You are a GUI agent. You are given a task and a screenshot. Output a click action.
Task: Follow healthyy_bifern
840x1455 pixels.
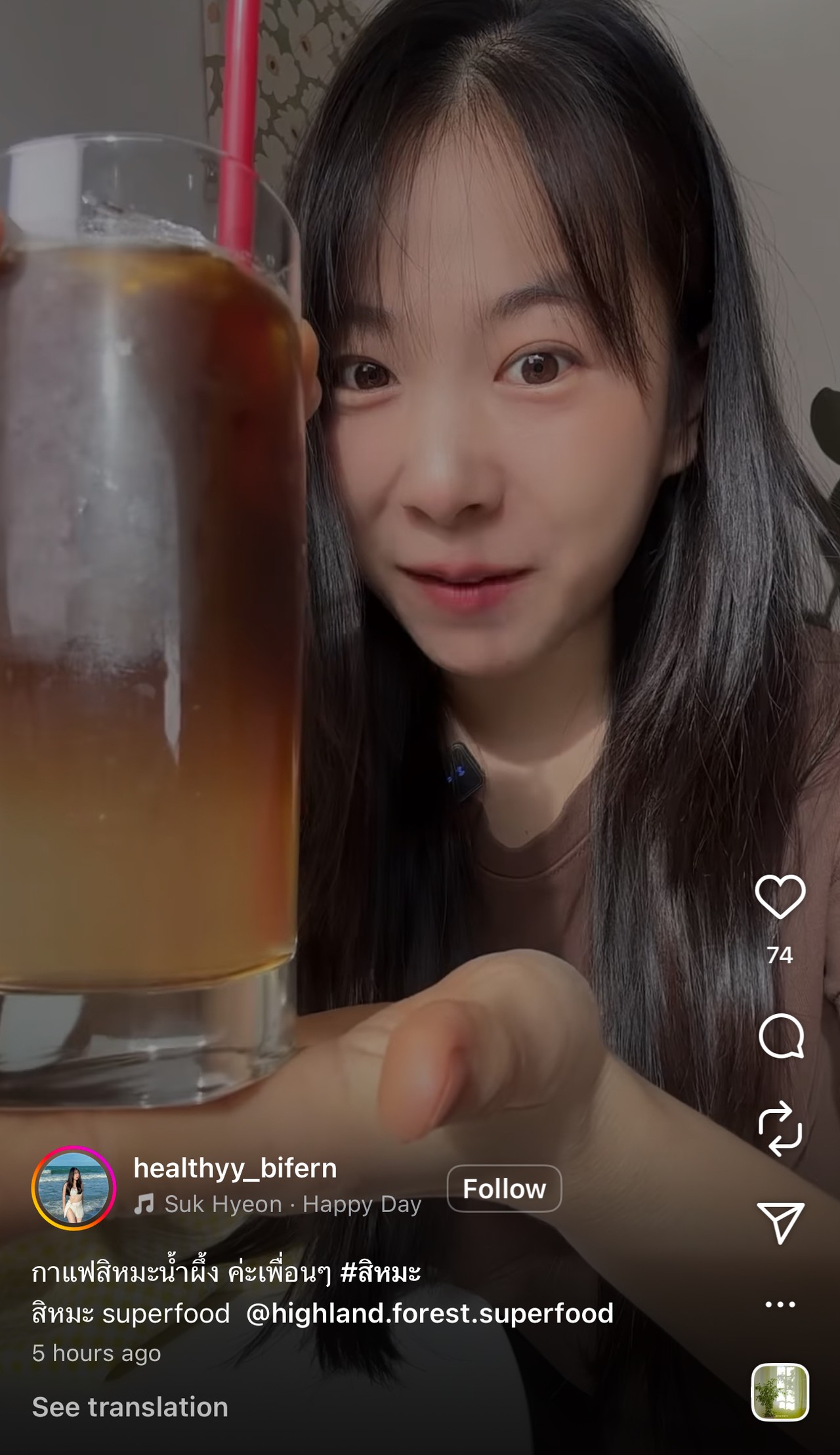(504, 1189)
